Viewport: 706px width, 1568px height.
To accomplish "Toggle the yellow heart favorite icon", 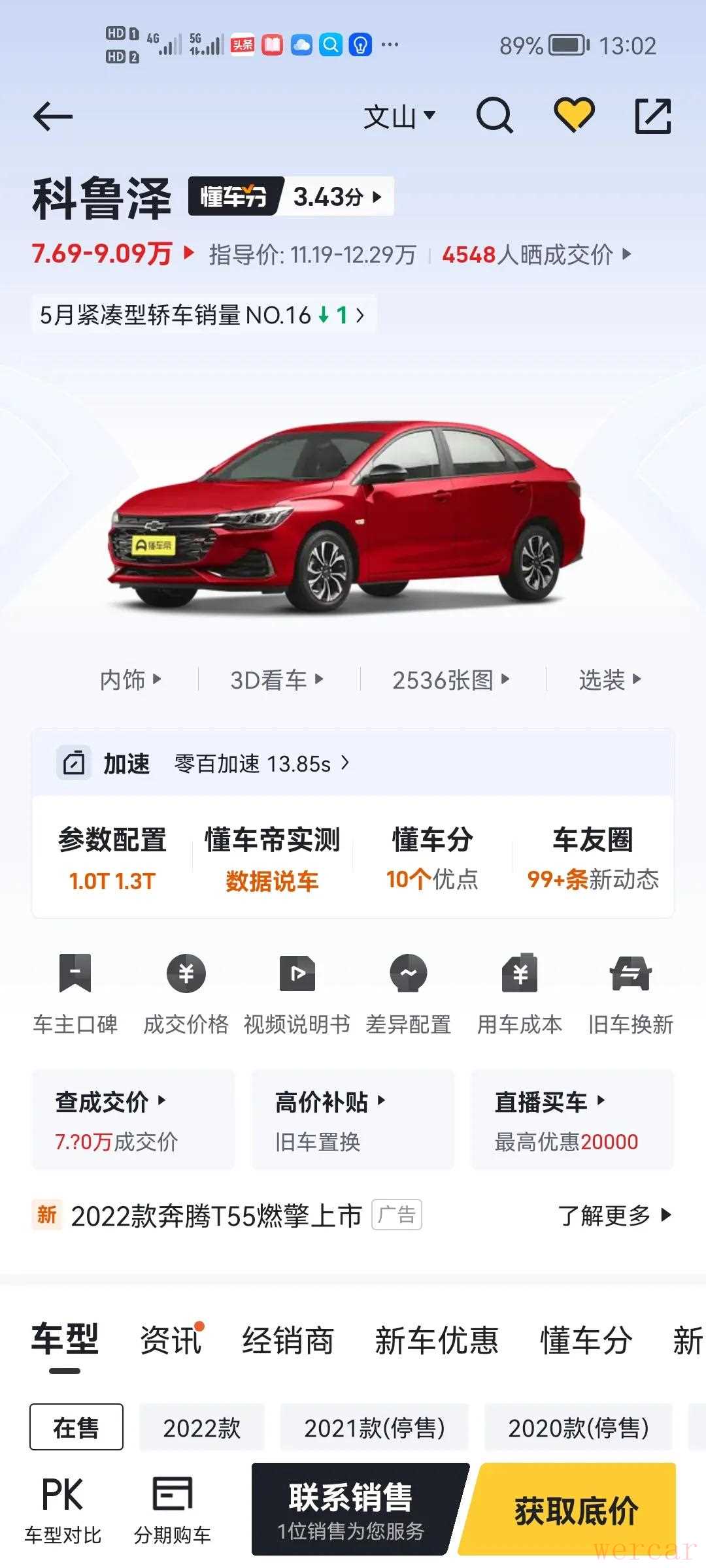I will coord(574,116).
